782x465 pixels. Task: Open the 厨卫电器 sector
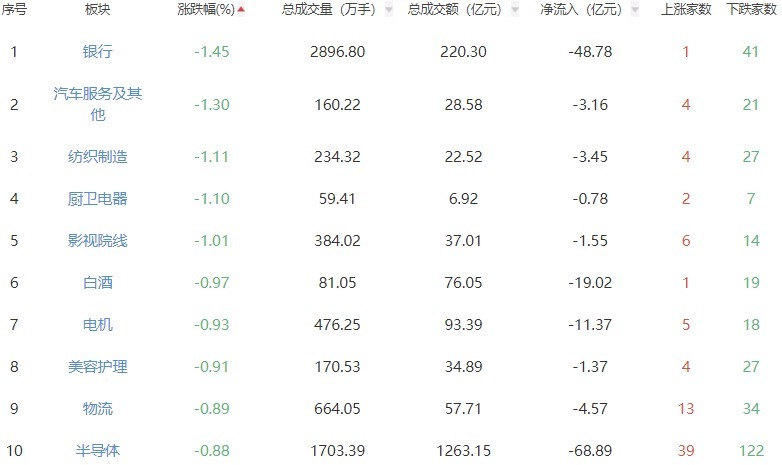[x=98, y=198]
